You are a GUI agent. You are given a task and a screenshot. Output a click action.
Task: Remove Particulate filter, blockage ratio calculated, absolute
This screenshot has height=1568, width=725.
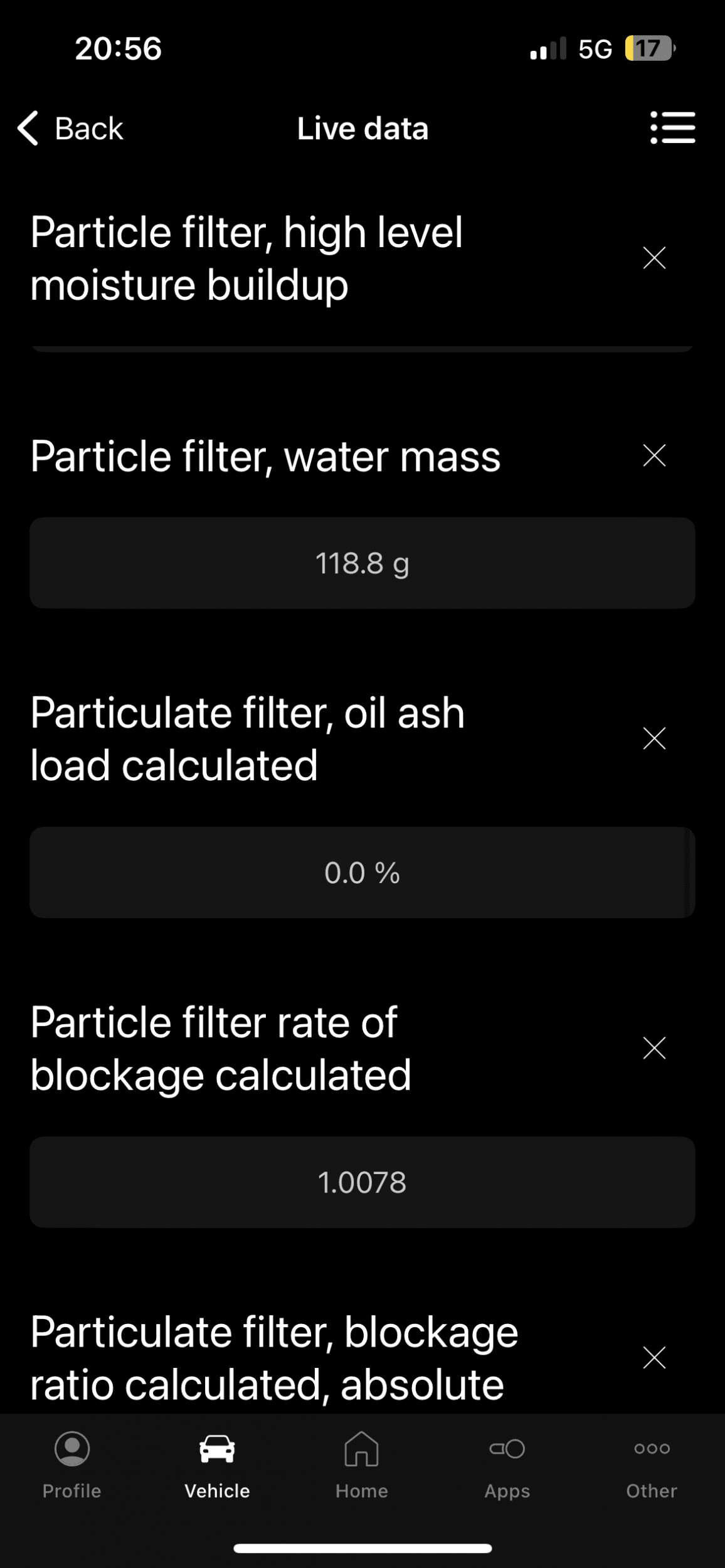click(654, 1358)
